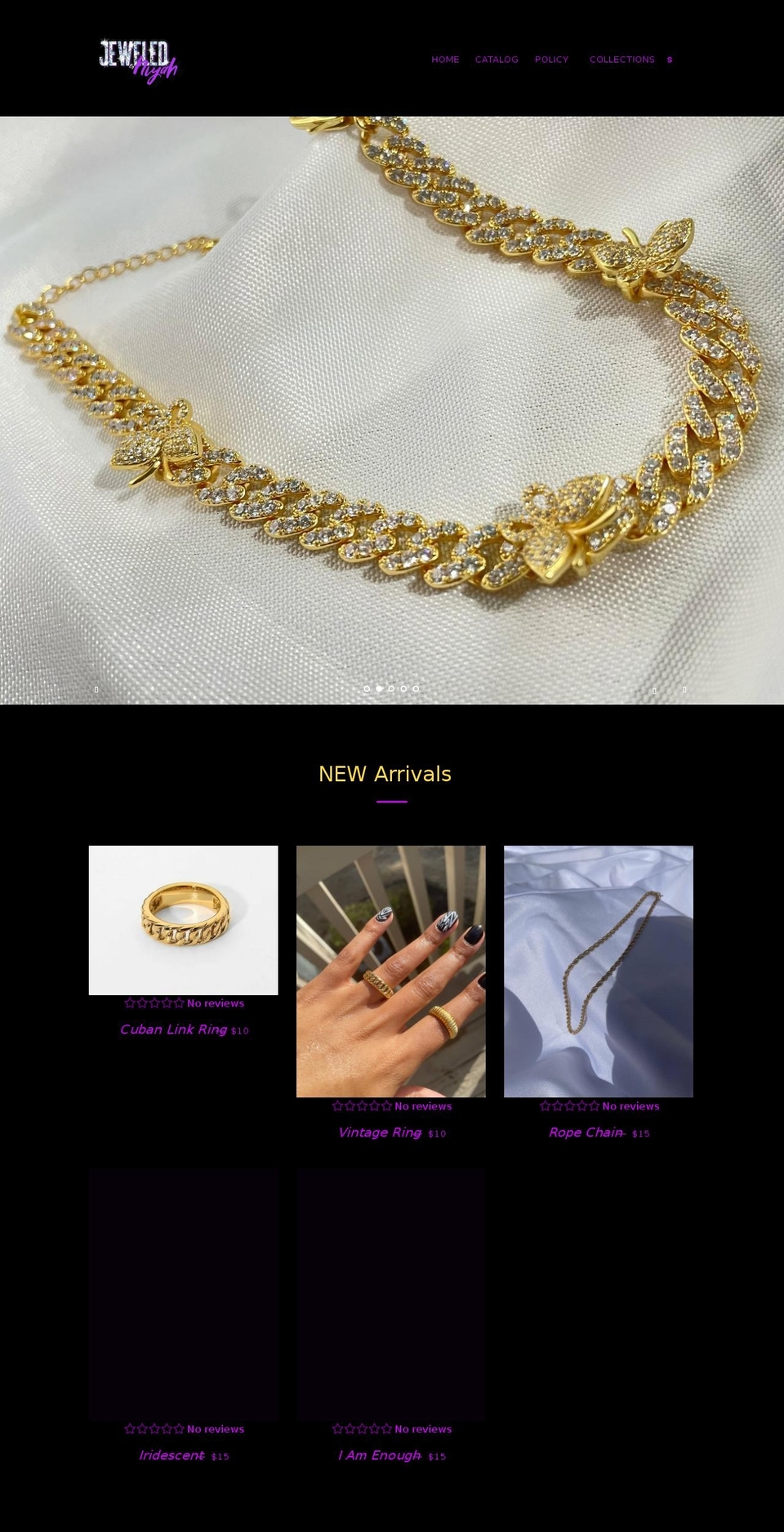Screen dimensions: 784x1532
Task: Open the Cuban Link Ring product image
Action: [x=183, y=920]
